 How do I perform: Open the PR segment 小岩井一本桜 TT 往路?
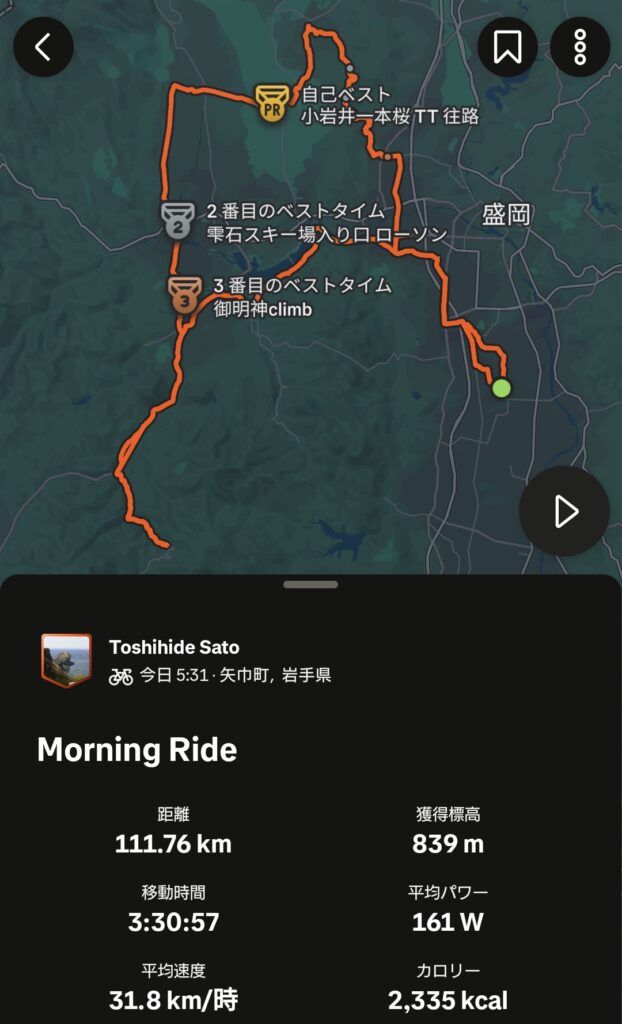point(272,103)
